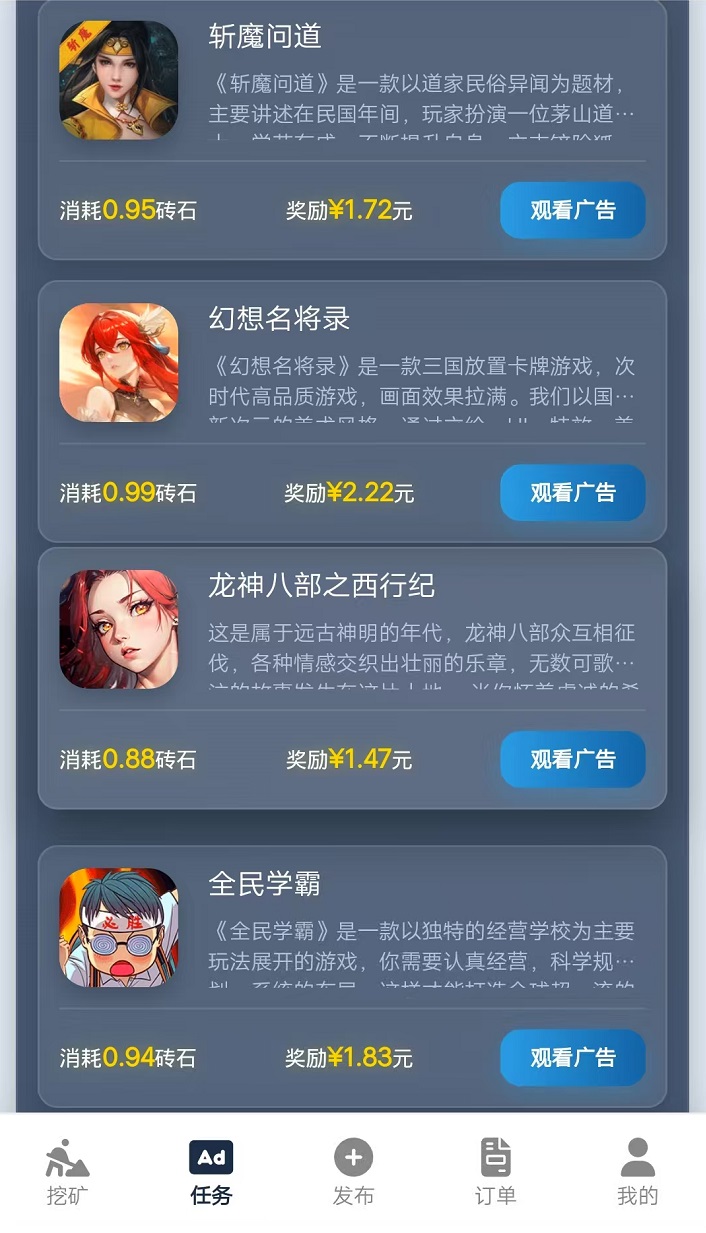Screen dimensions: 706x1233
Task: Switch to the 我的 tab
Action: coord(637,1172)
